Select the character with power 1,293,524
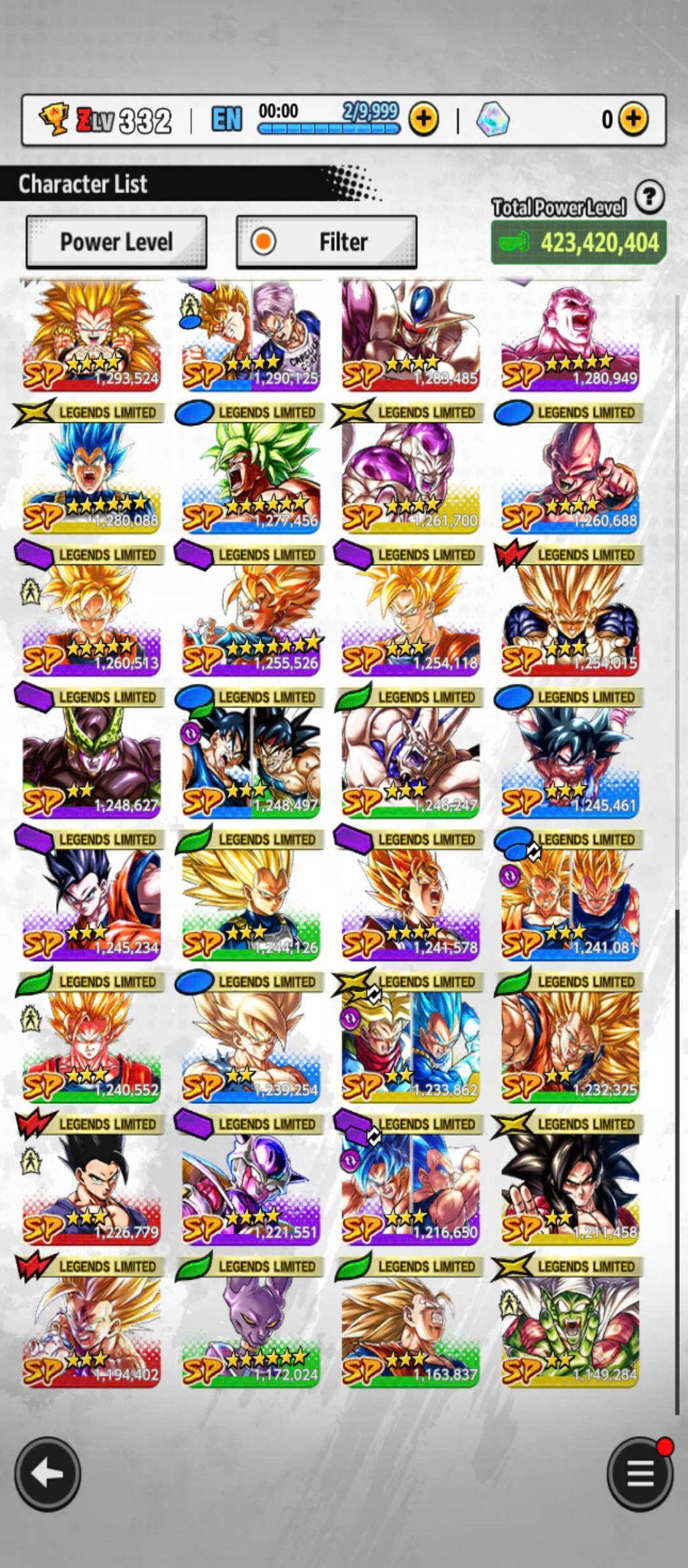This screenshot has height=1568, width=688. pos(92,335)
